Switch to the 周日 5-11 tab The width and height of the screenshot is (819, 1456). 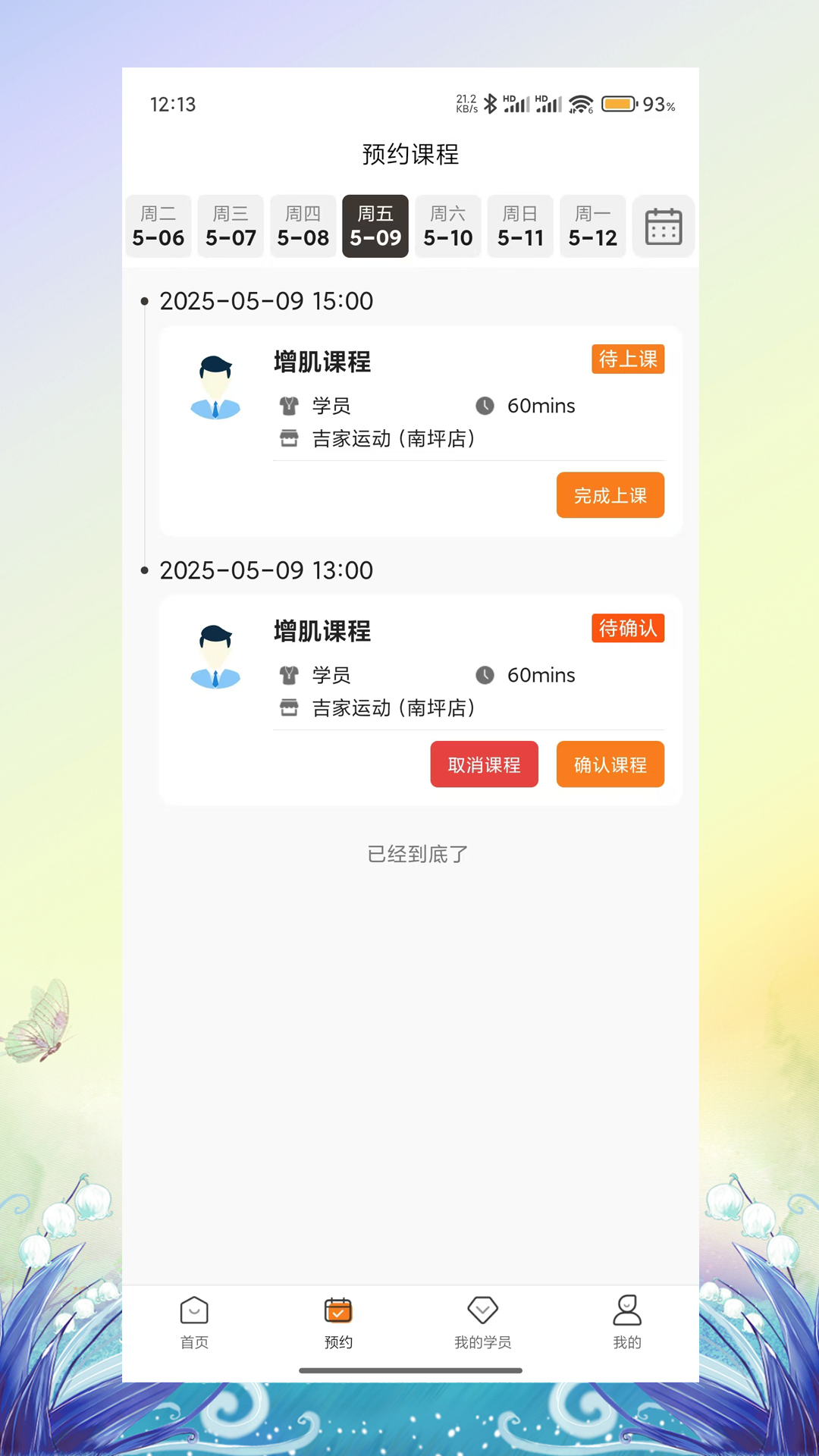coord(520,226)
